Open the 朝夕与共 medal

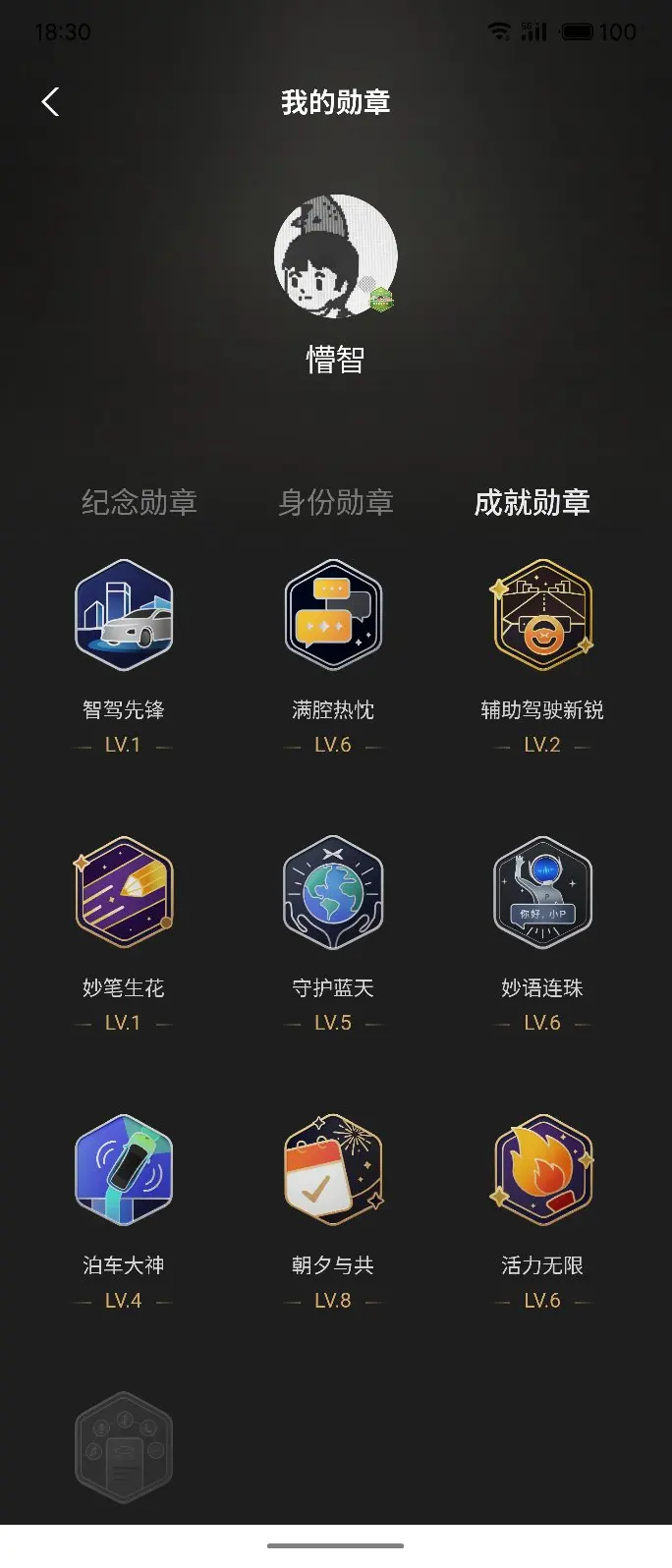[x=333, y=1170]
